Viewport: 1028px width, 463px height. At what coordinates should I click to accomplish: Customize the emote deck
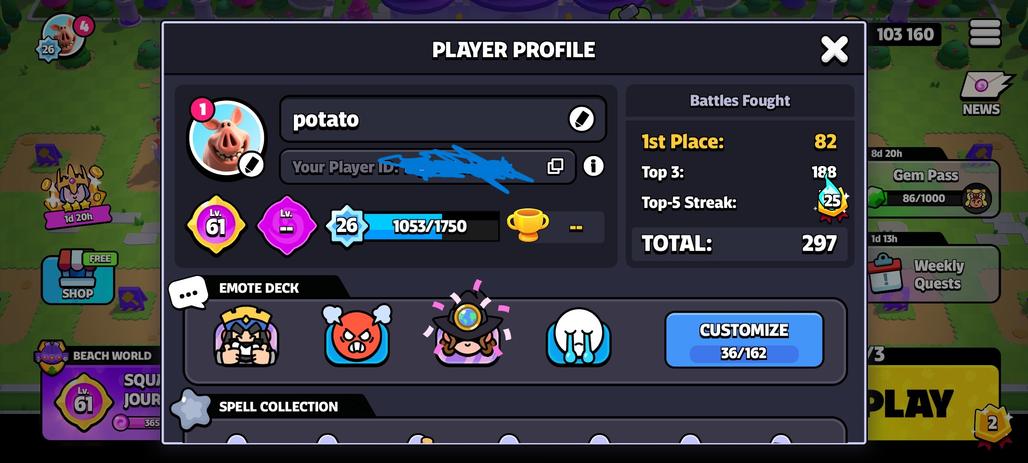tap(744, 340)
